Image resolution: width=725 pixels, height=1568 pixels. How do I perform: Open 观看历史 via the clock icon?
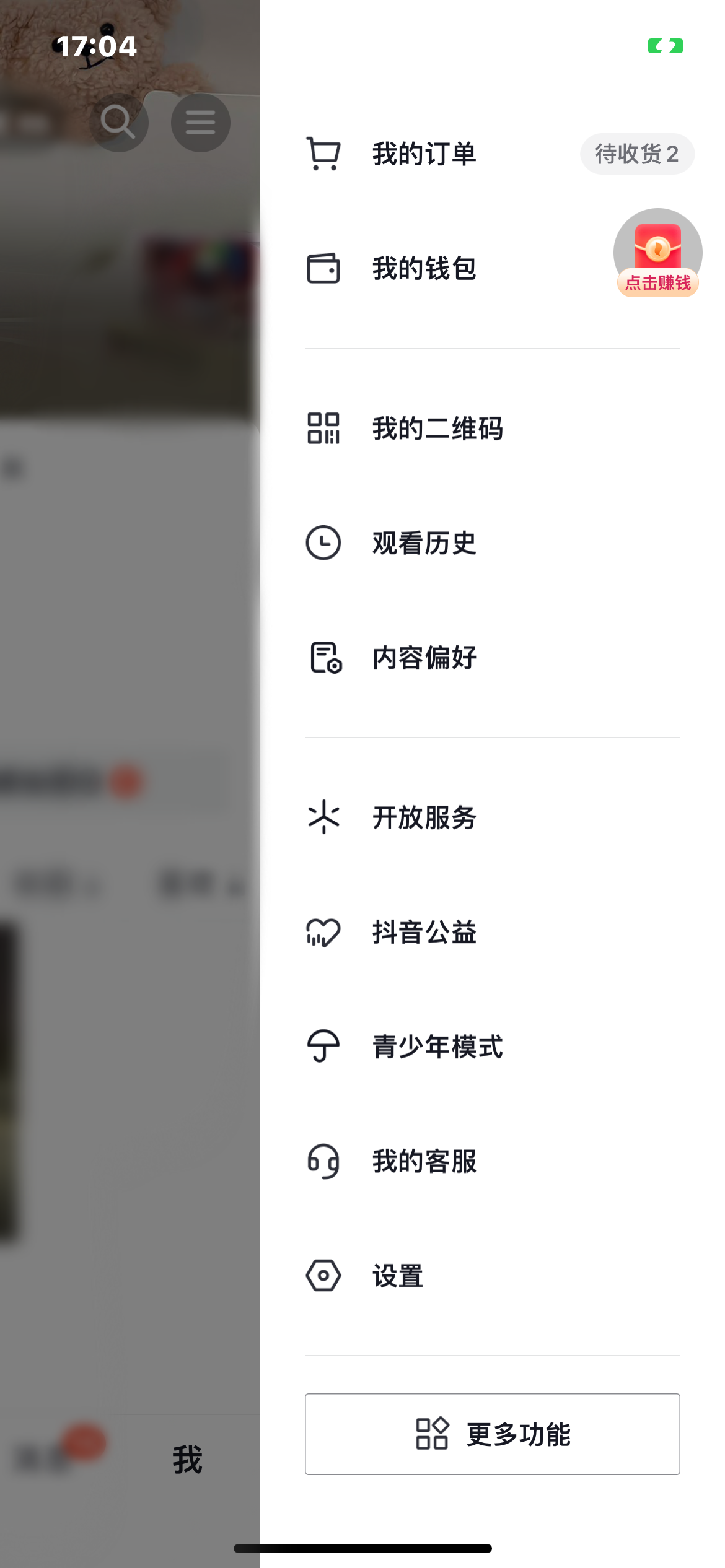point(323,543)
